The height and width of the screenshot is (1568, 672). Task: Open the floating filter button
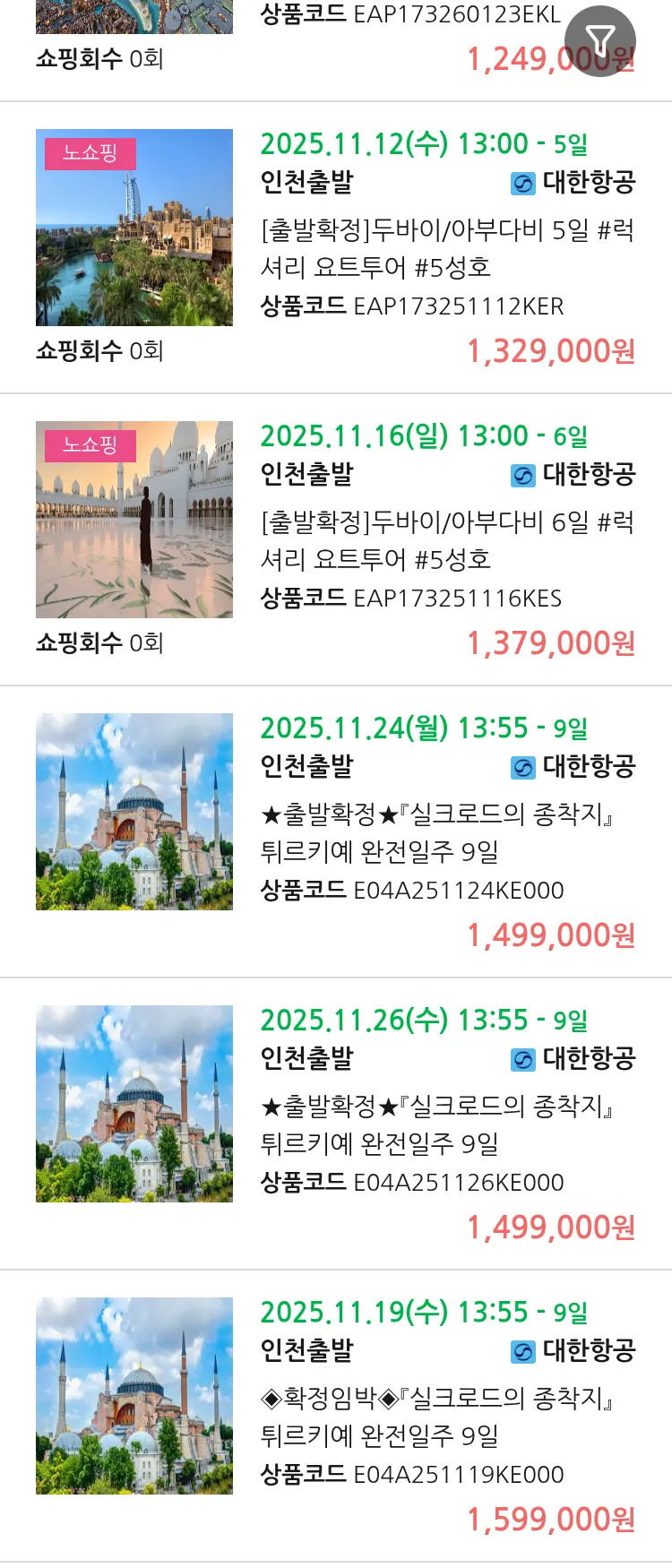pos(599,40)
